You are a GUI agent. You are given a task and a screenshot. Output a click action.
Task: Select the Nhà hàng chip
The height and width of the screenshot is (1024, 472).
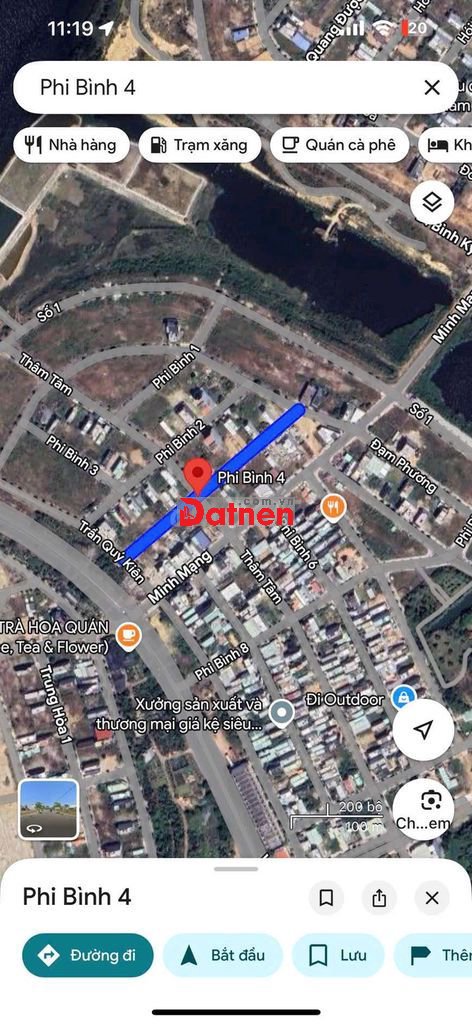coord(71,145)
